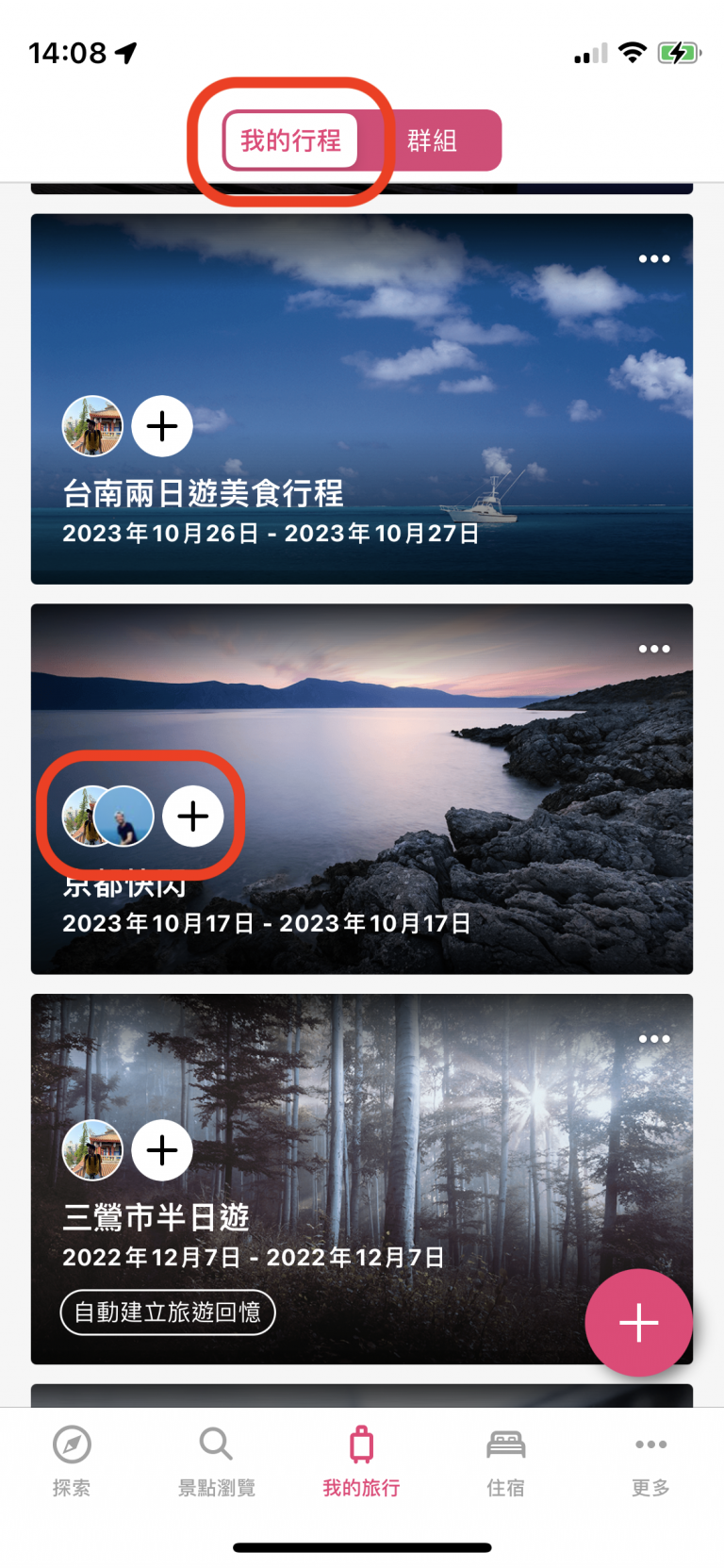Add a member to 京都快閃 trip

pos(194,817)
